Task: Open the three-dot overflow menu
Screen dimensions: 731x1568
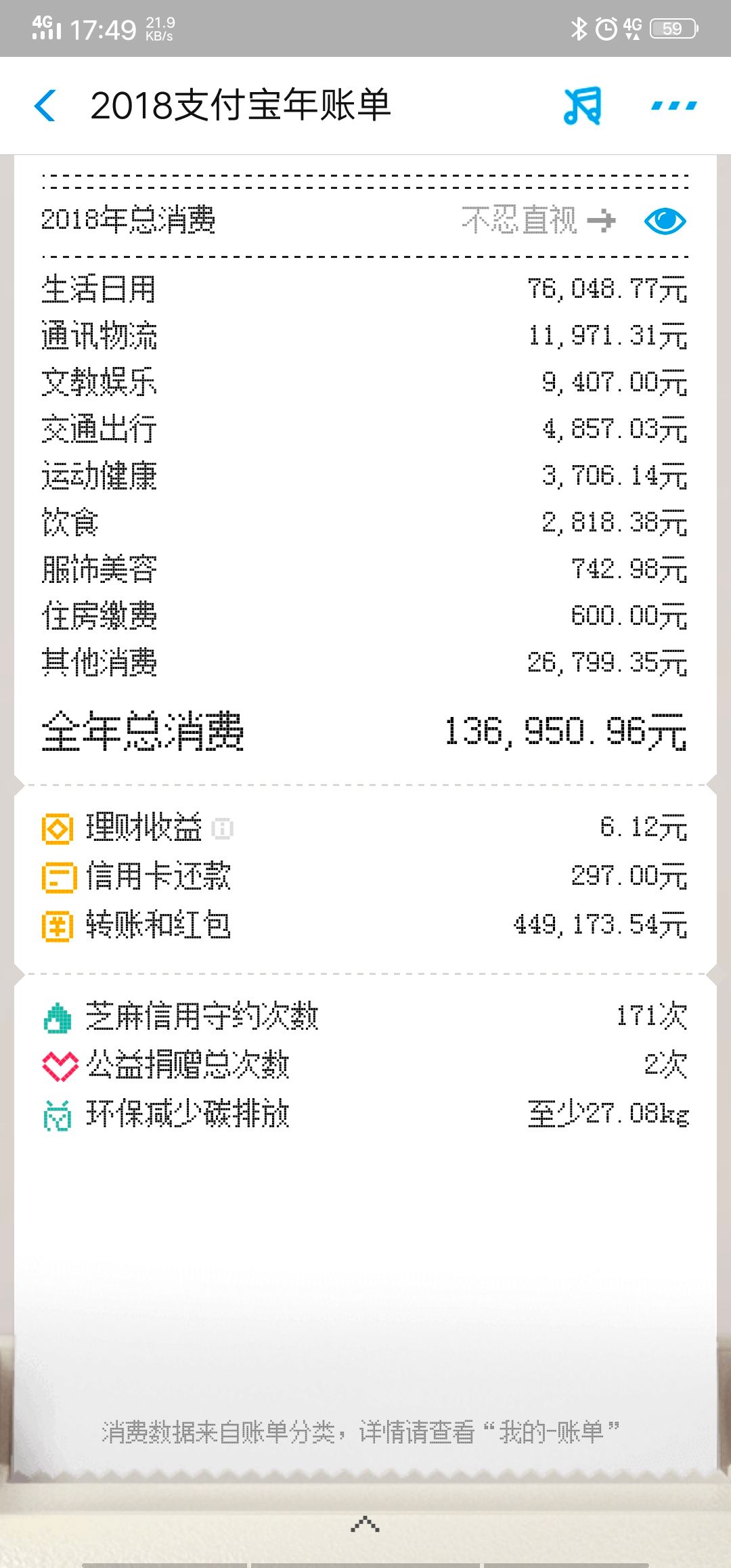Action: coord(674,106)
